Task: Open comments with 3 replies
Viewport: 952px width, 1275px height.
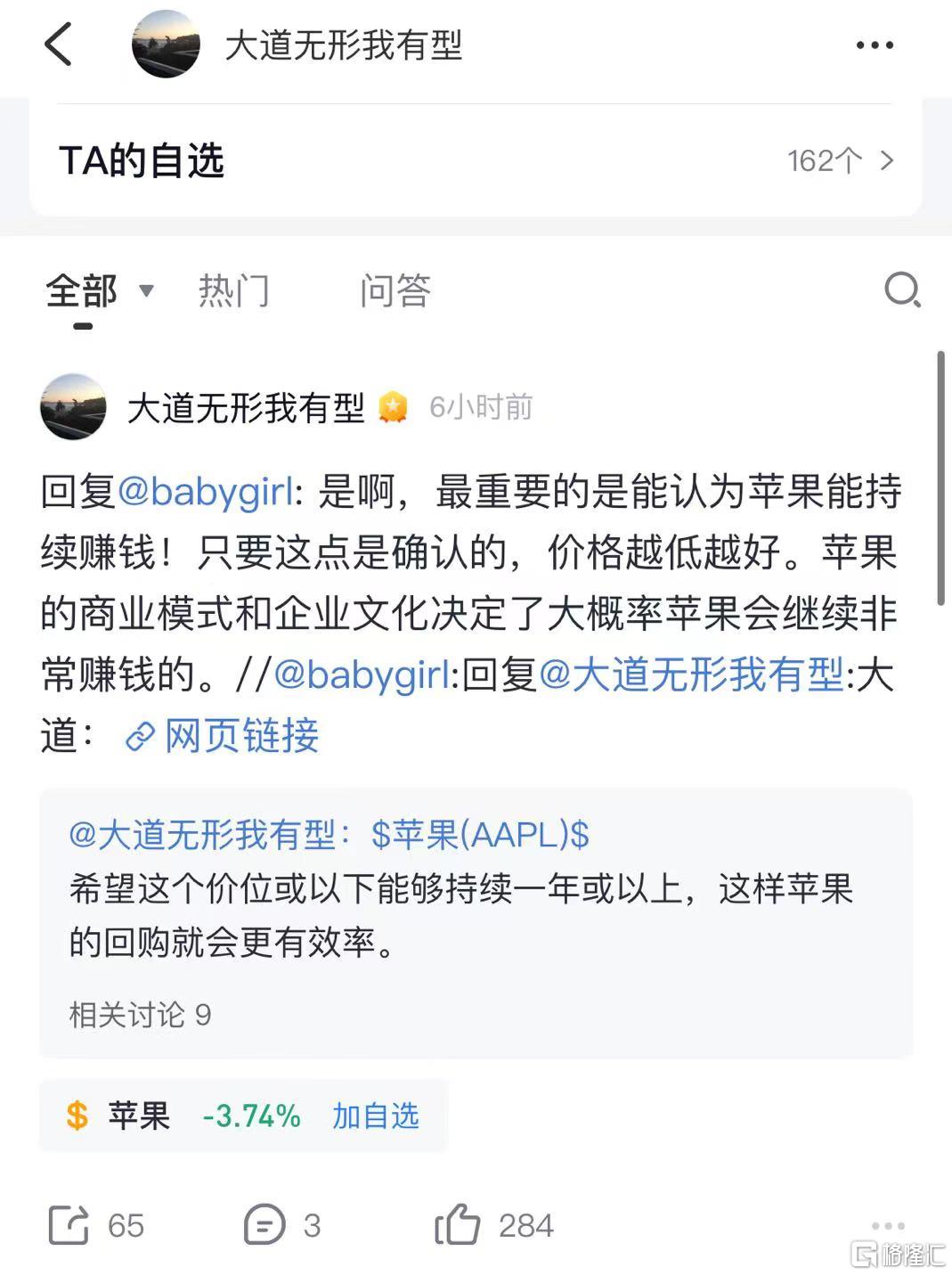Action: 281,1225
